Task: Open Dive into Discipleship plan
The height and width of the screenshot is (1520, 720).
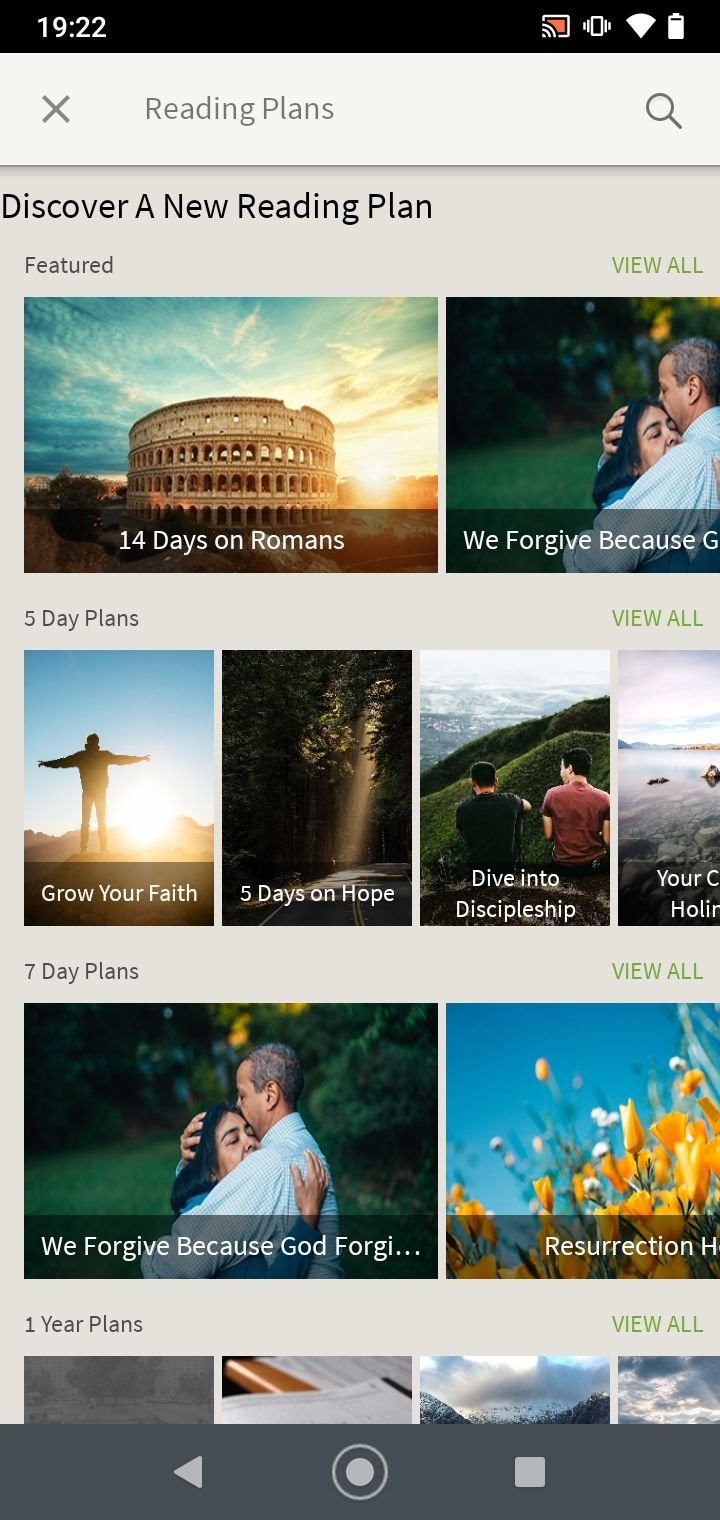Action: pyautogui.click(x=515, y=788)
